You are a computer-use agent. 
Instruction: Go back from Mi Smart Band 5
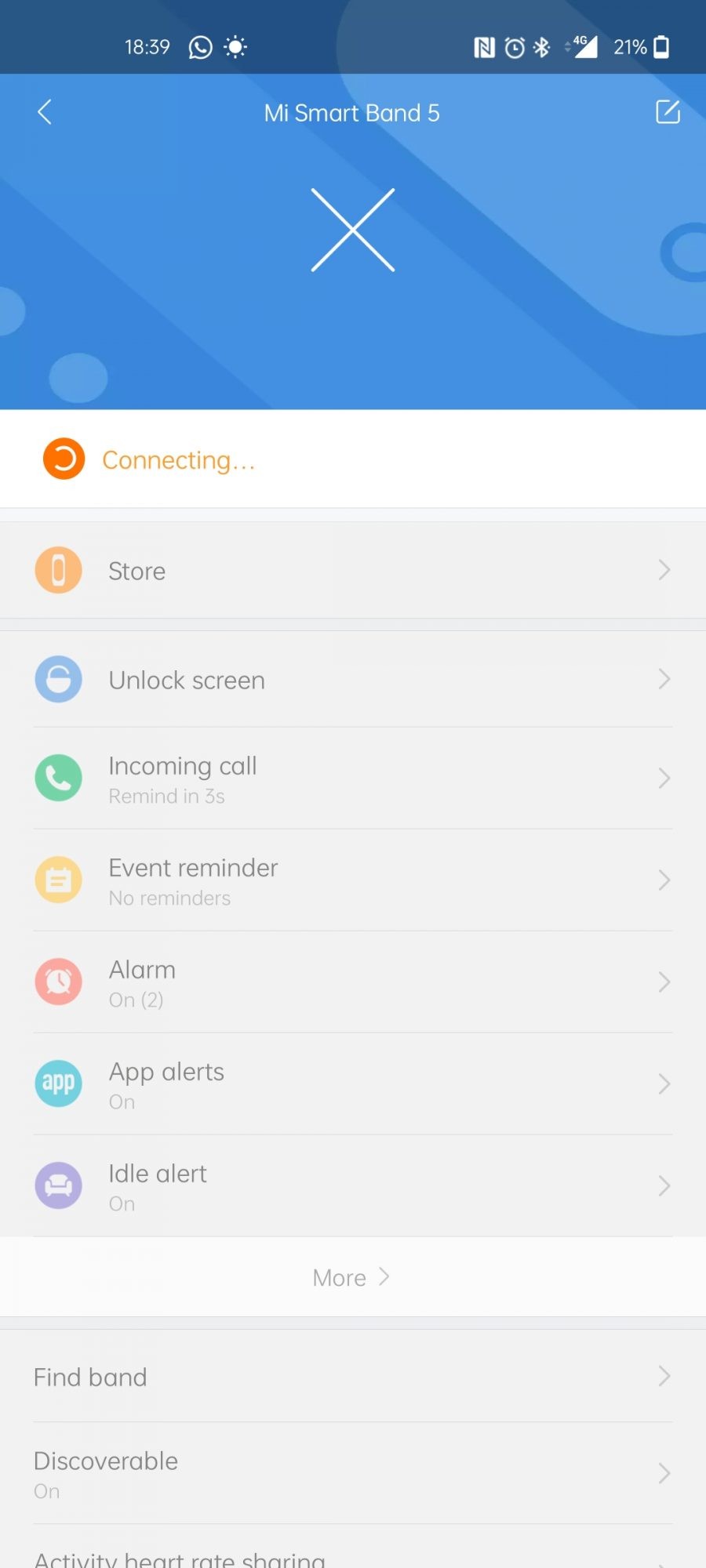[45, 112]
